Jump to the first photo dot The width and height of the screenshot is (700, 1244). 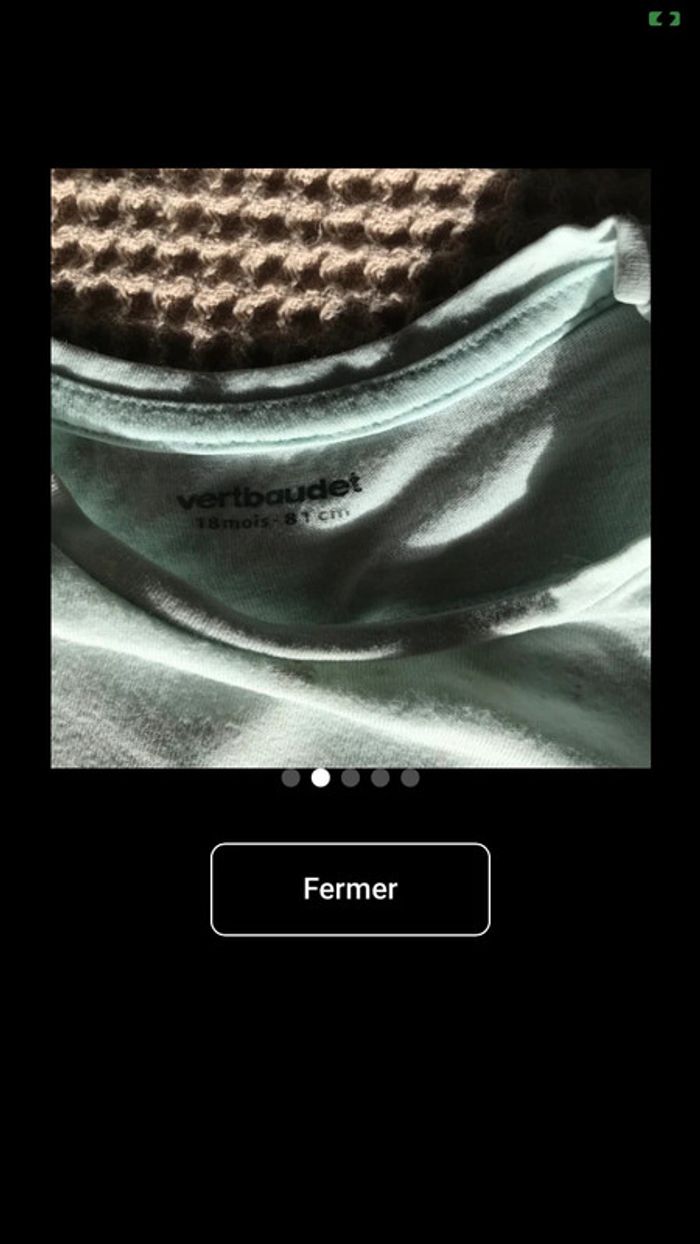click(x=290, y=778)
